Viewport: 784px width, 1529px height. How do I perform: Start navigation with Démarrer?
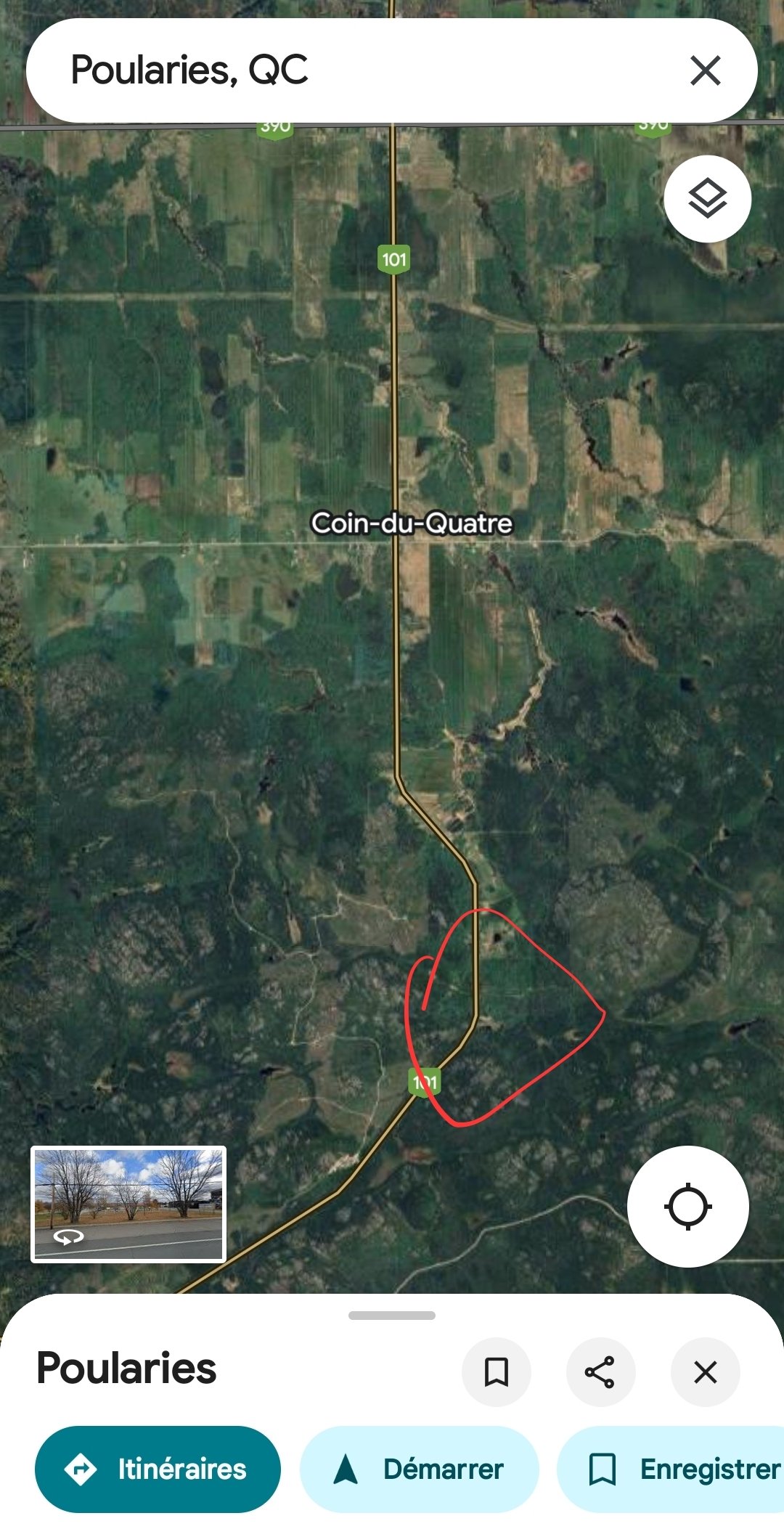click(420, 1469)
